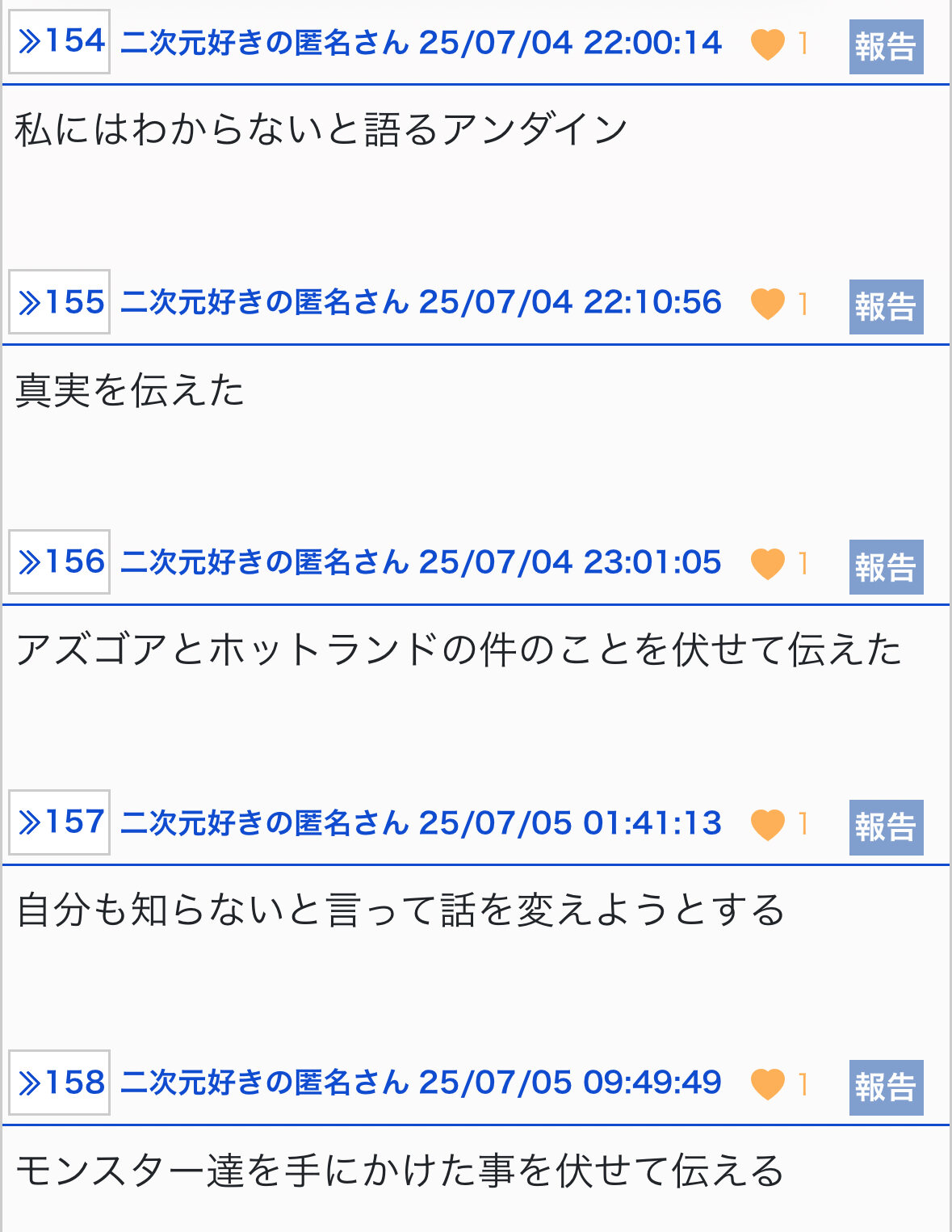Viewport: 952px width, 1232px height.
Task: Report post 157
Action: click(x=886, y=827)
